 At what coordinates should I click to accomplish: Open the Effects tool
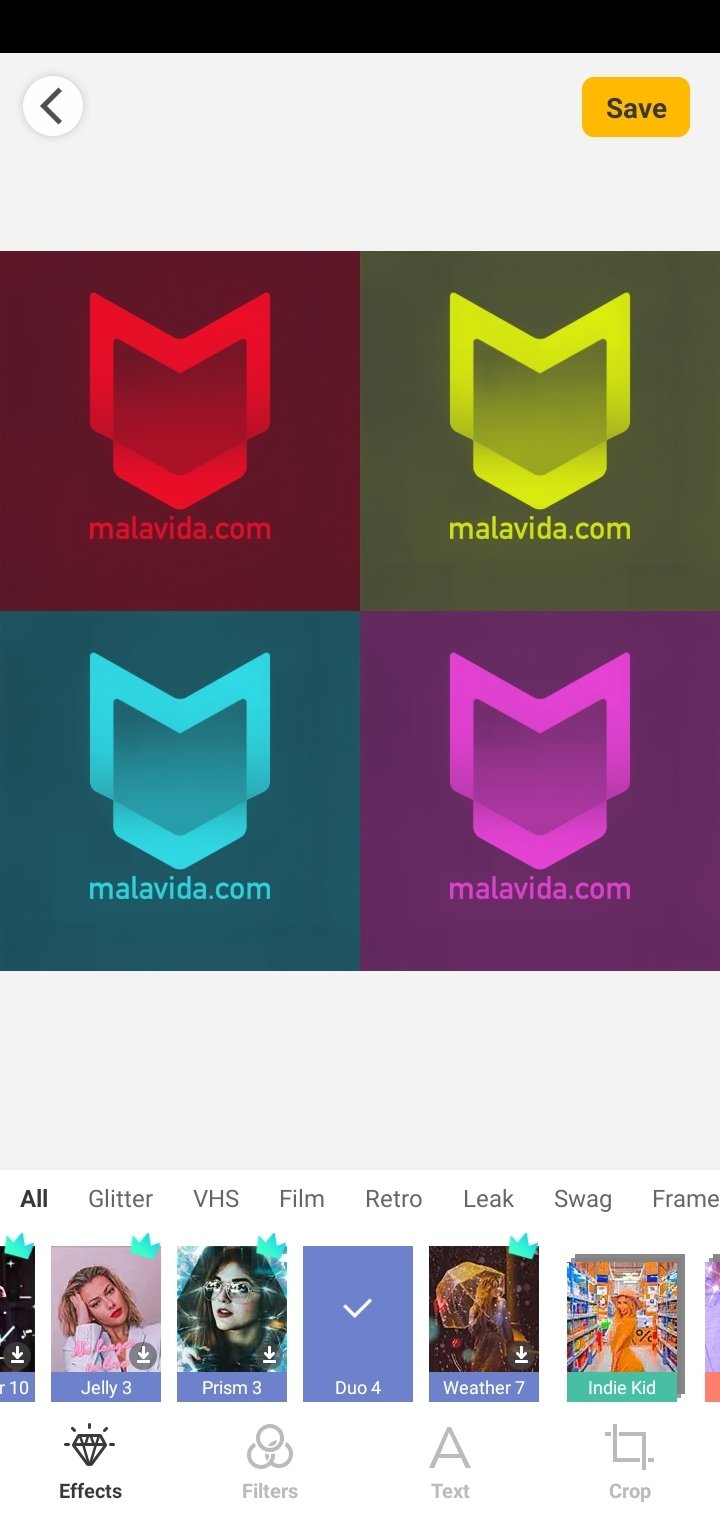click(90, 1462)
